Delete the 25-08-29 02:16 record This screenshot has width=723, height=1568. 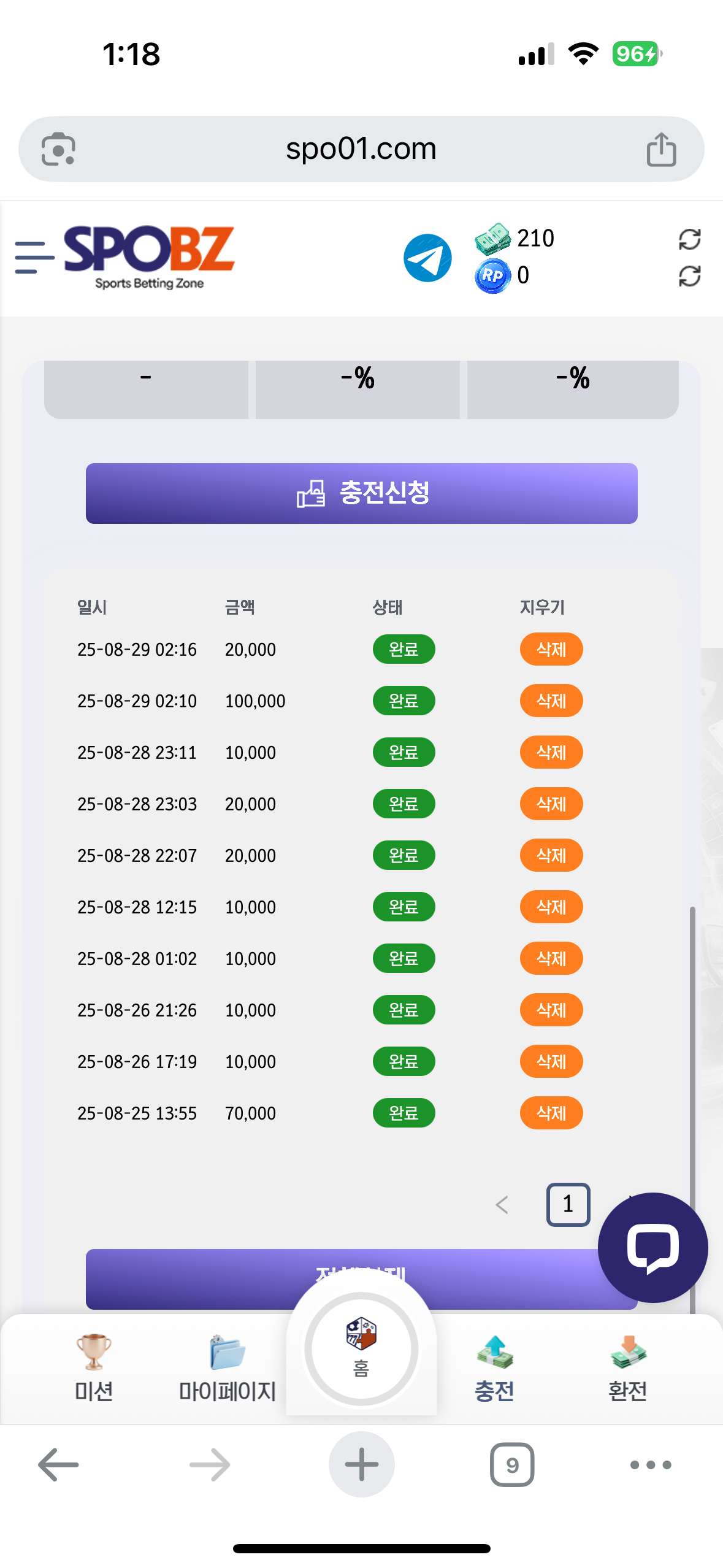[551, 649]
